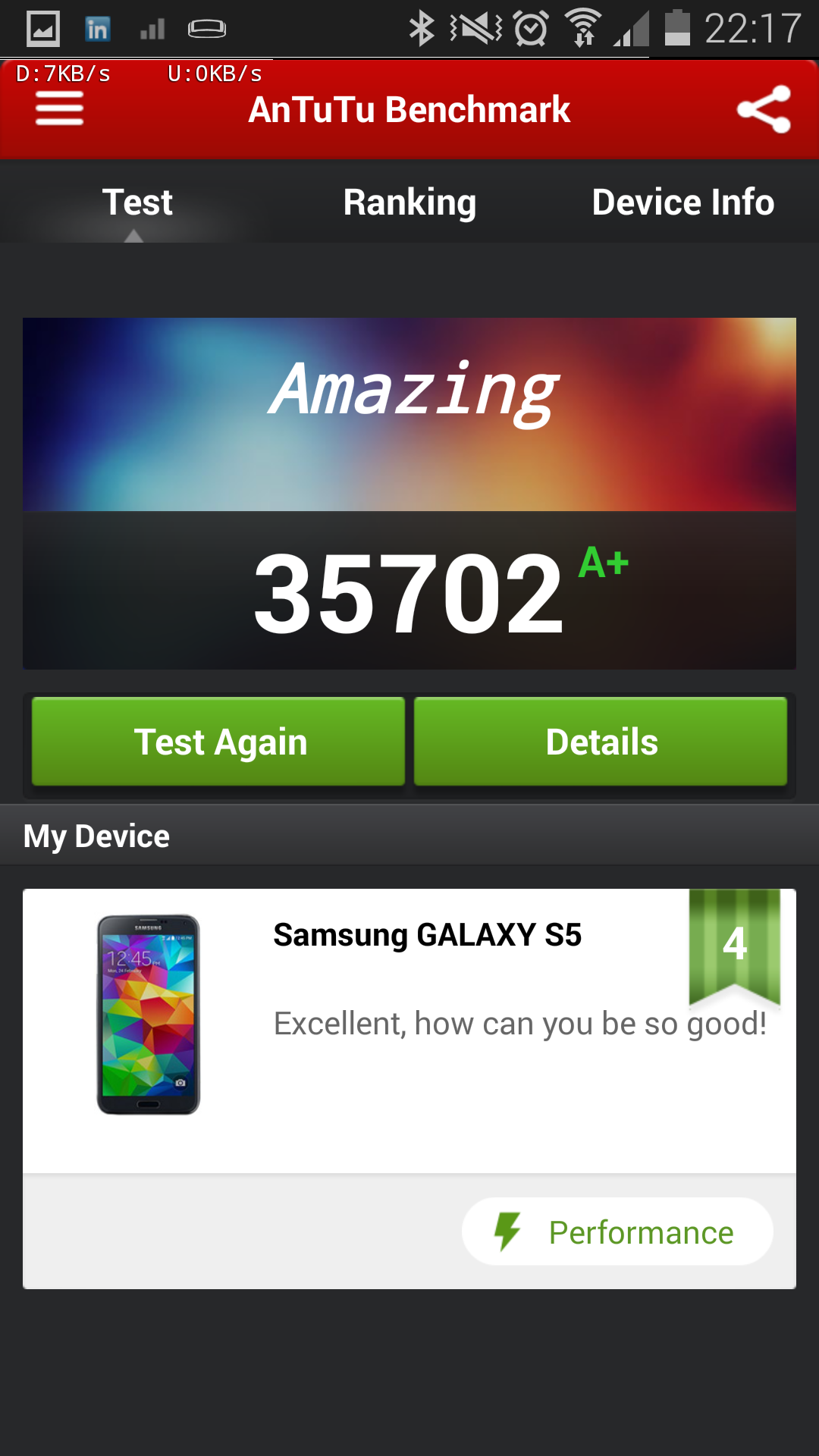Screen dimensions: 819x1456
Task: View score Details
Action: [601, 742]
